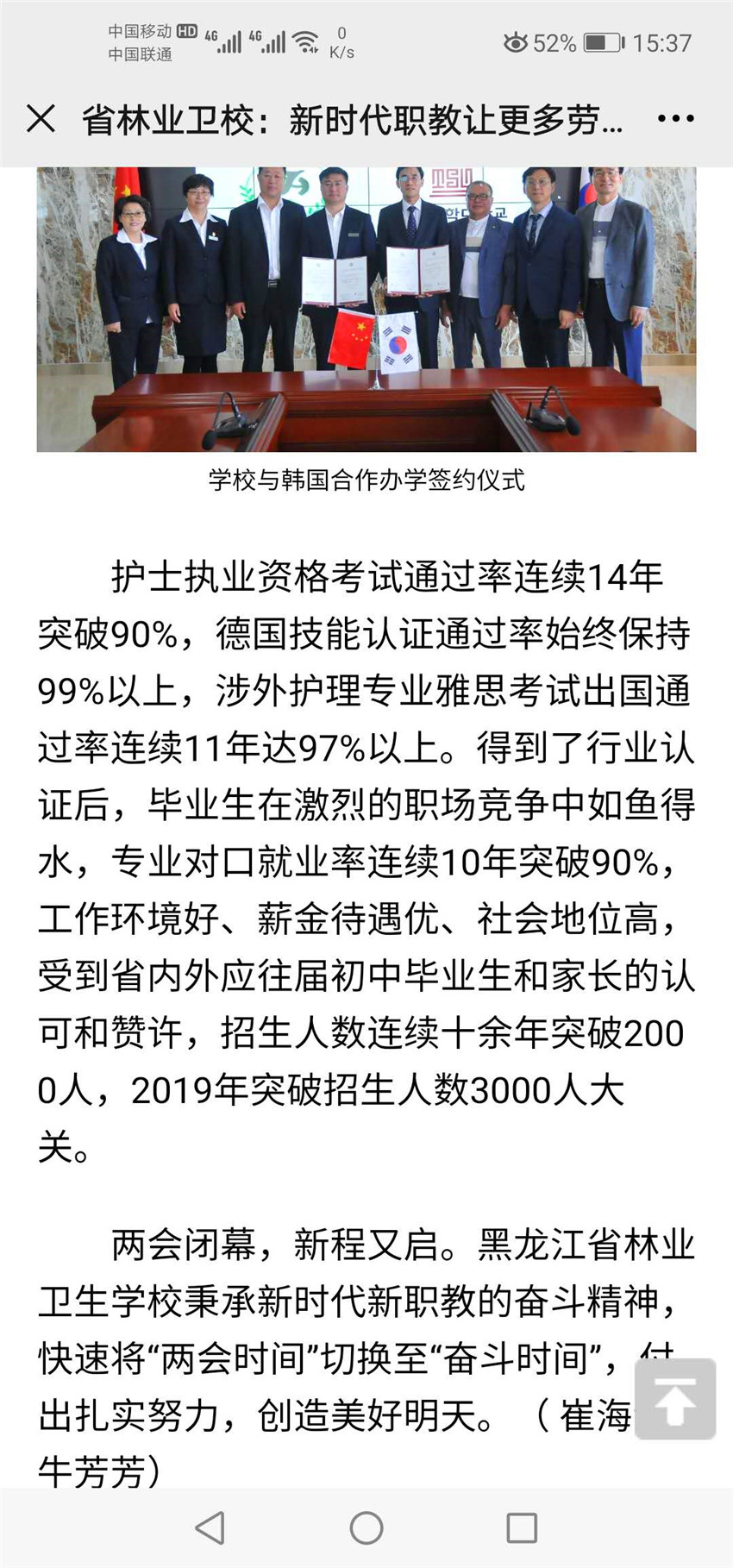Viewport: 733px width, 1568px height.
Task: Jump back to top of article
Action: pyautogui.click(x=675, y=1399)
